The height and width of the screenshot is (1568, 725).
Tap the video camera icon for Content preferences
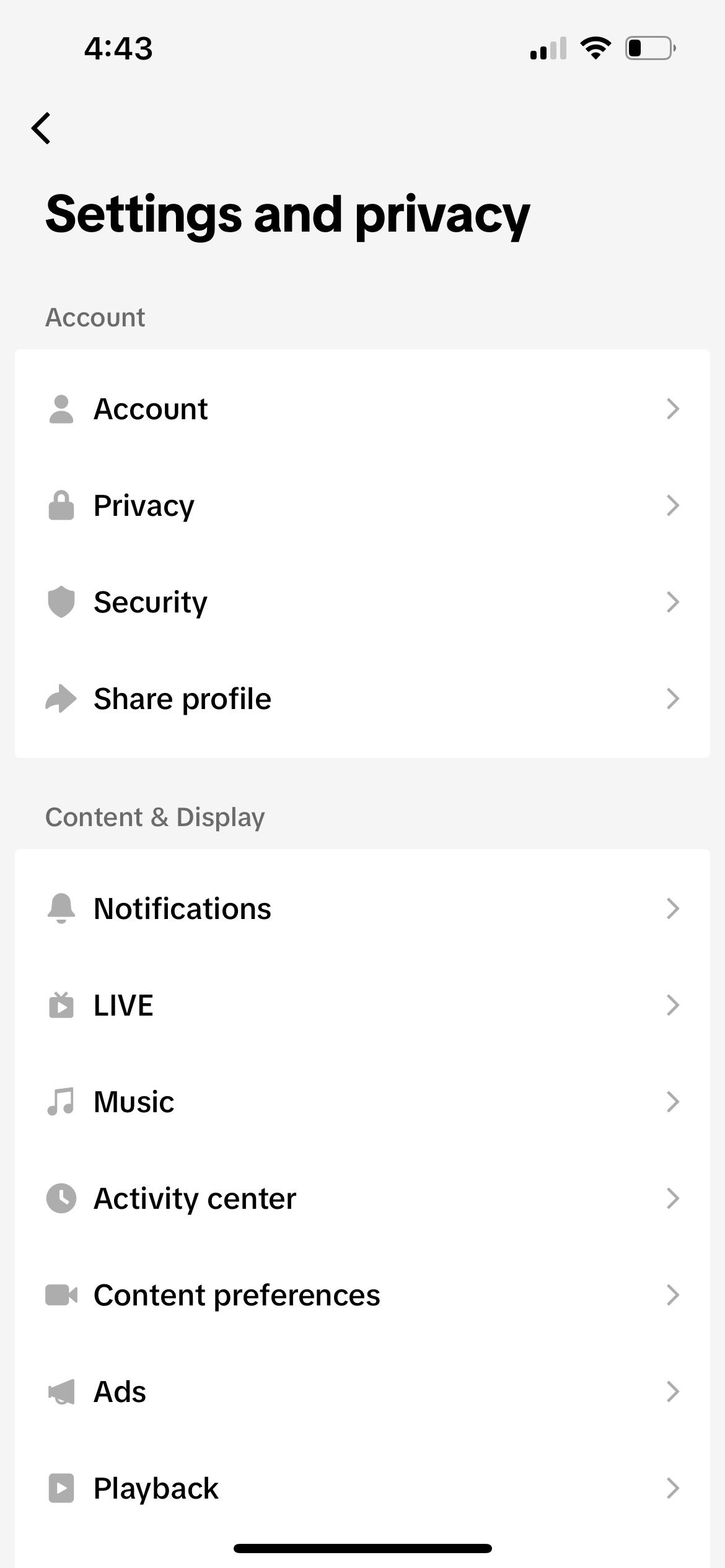[x=61, y=1294]
